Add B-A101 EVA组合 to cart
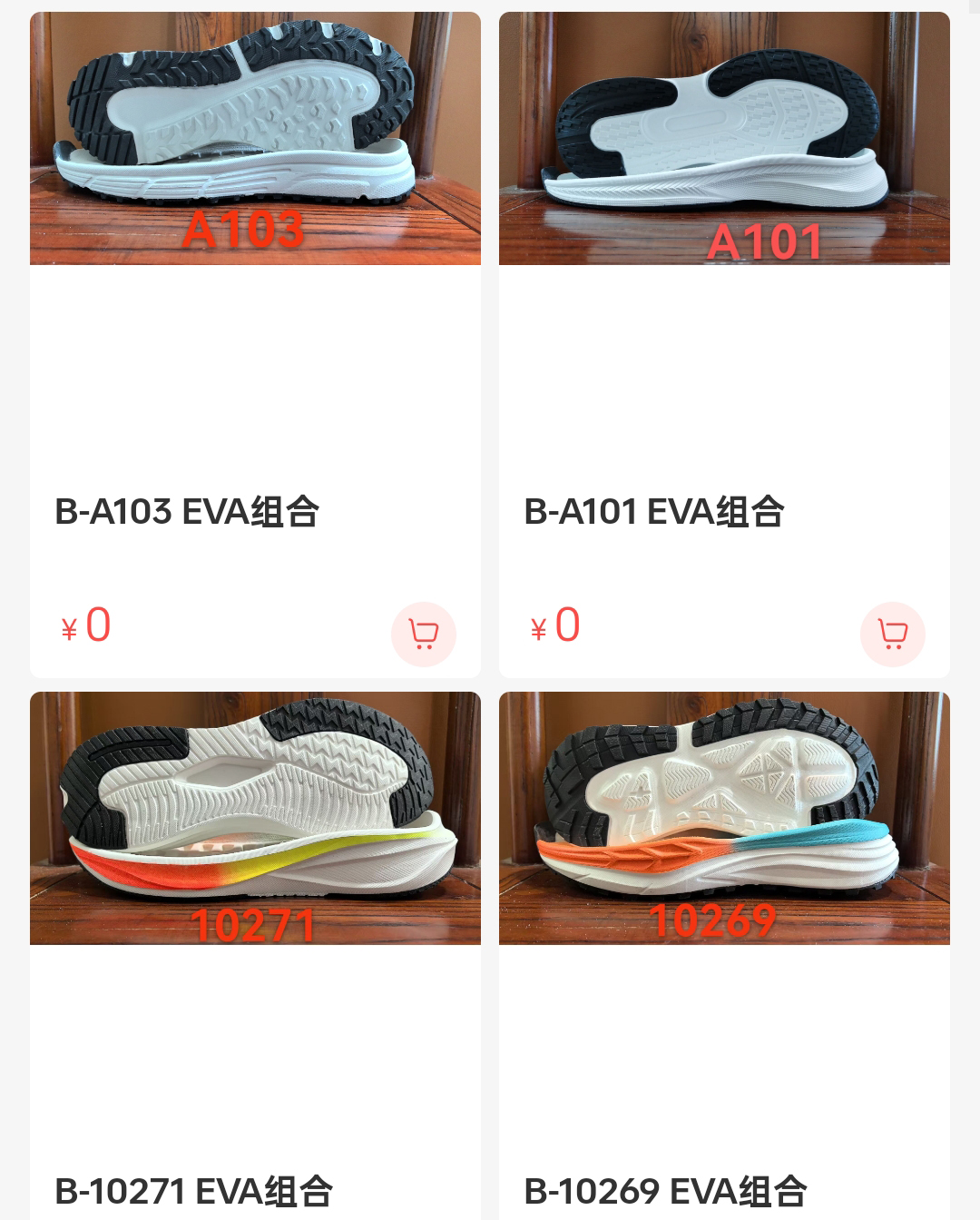 point(892,634)
